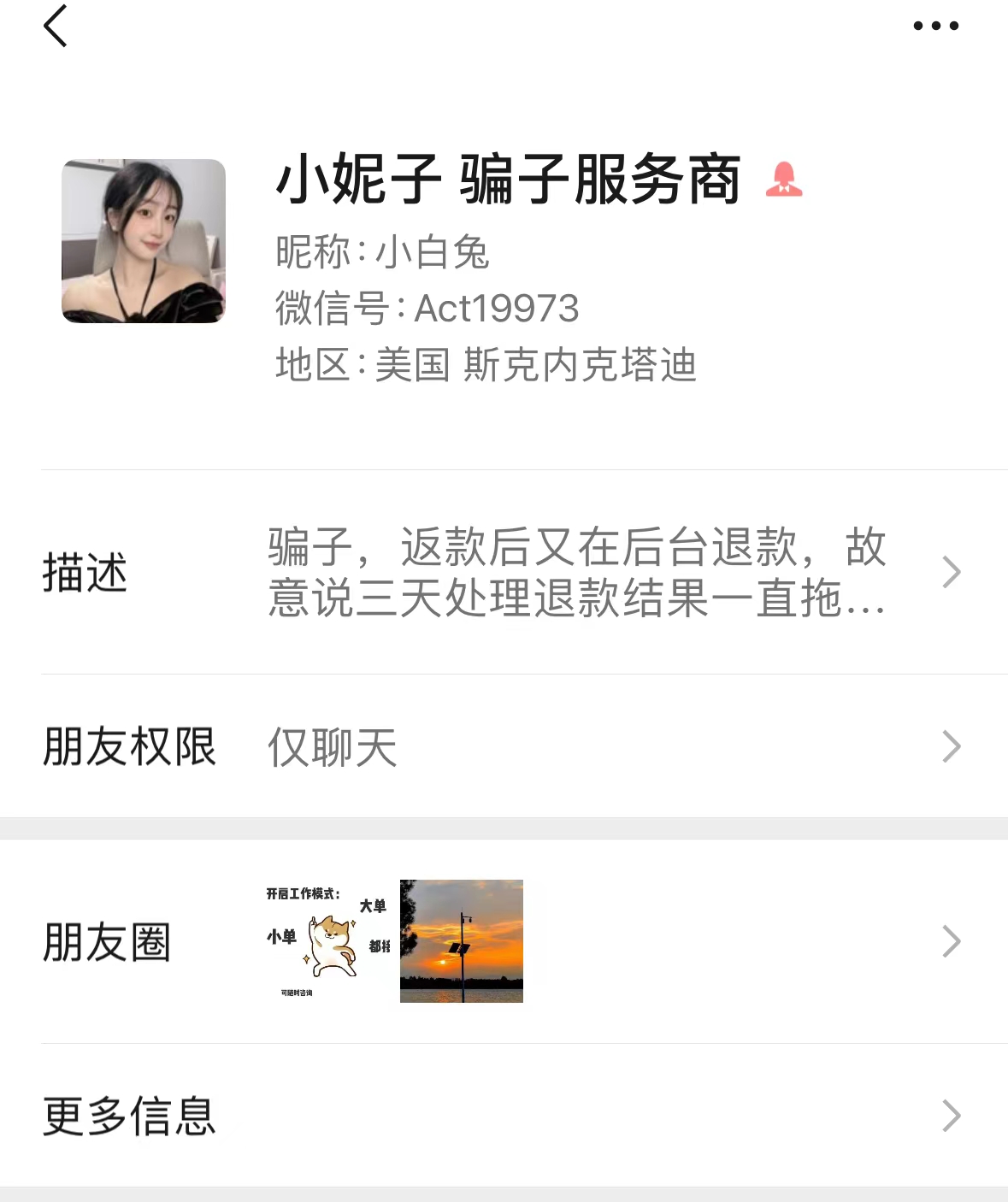Expand the 朋友权限 row chevron
The image size is (1008, 1202).
point(951,745)
